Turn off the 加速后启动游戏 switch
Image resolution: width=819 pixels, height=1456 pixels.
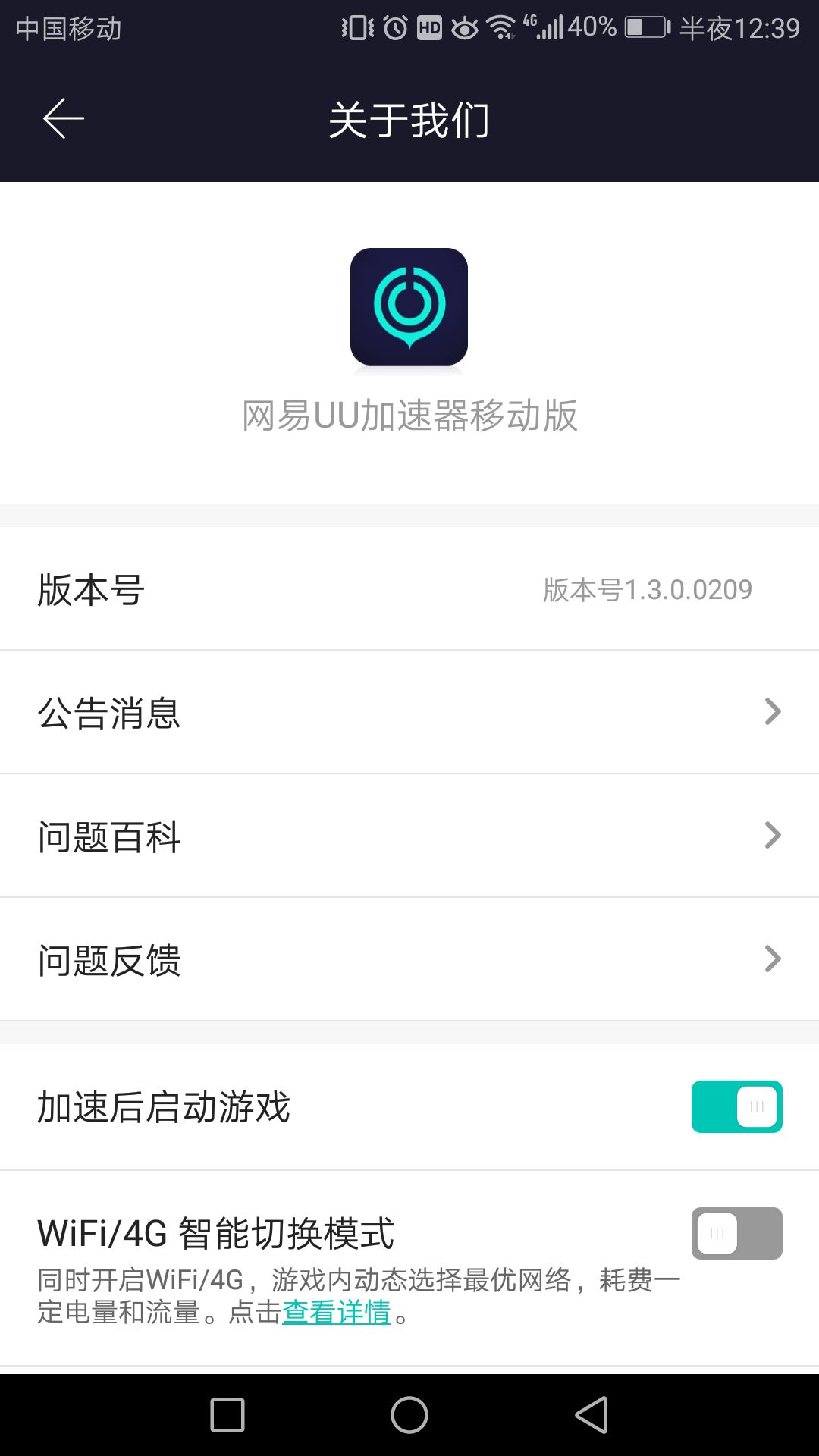coord(736,1106)
